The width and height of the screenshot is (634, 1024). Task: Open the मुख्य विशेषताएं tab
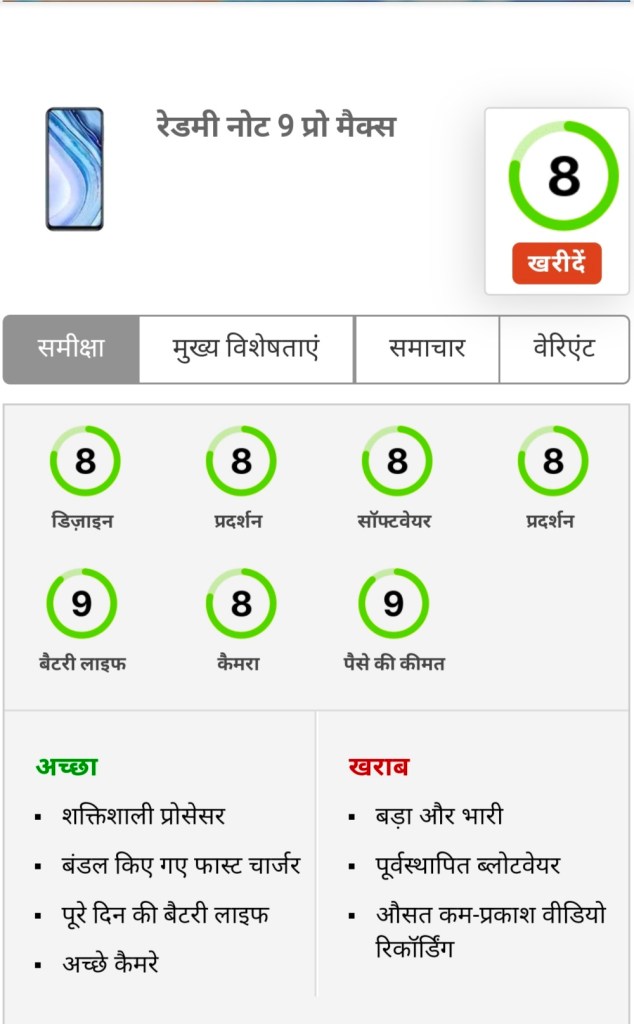246,349
